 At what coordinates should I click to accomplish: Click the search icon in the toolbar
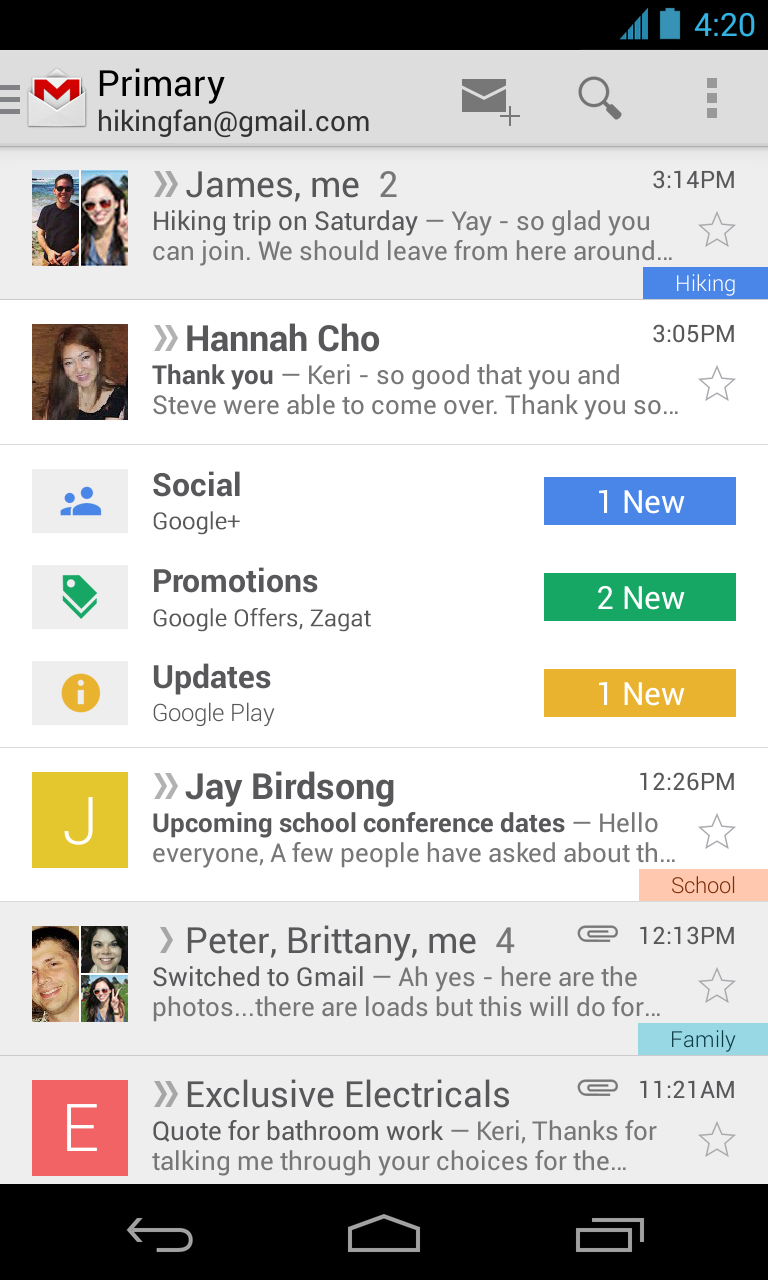[x=599, y=98]
